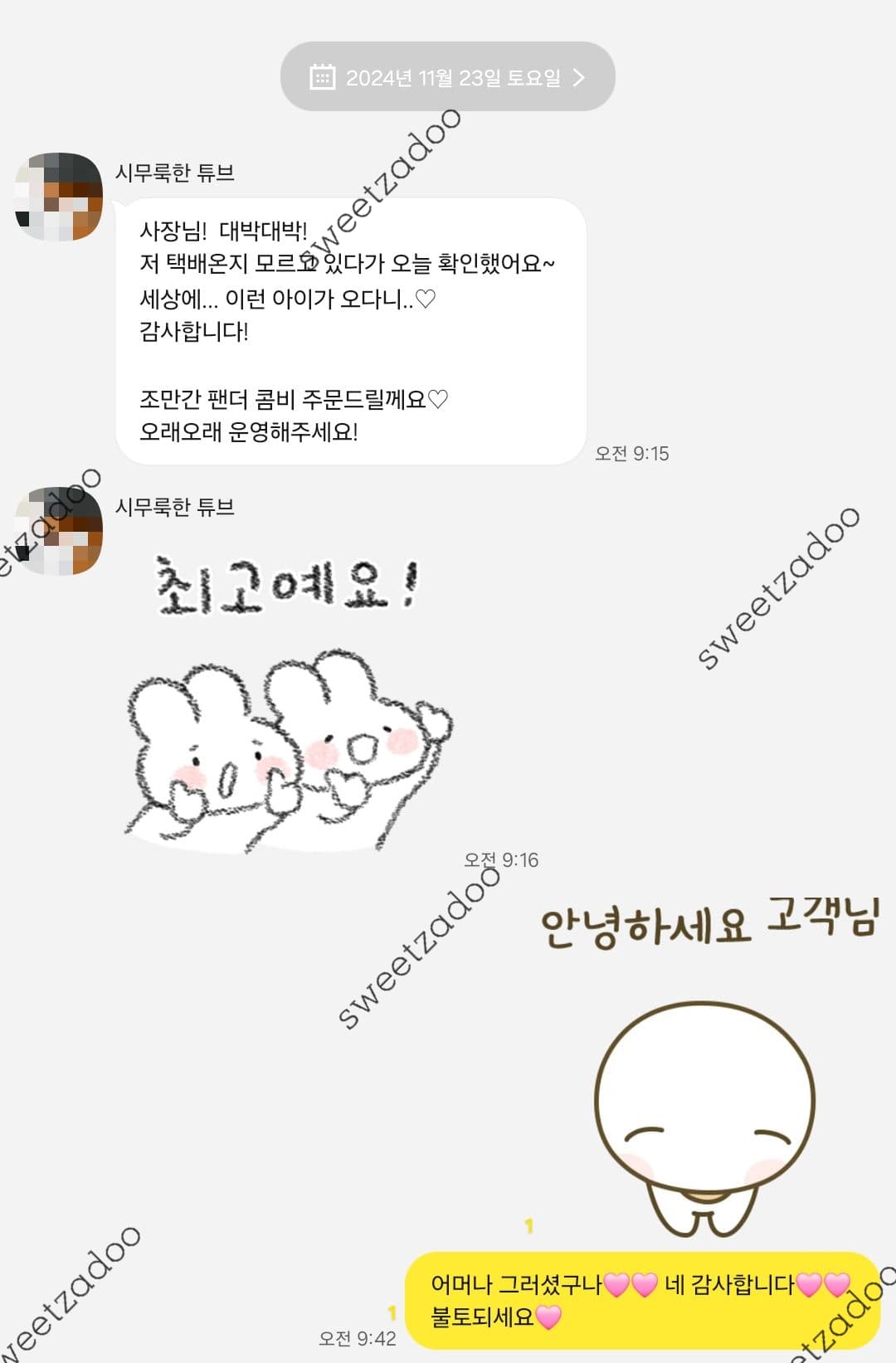Open 시무룩한 튜브 profile beside 최고예요 sticker

[59, 531]
